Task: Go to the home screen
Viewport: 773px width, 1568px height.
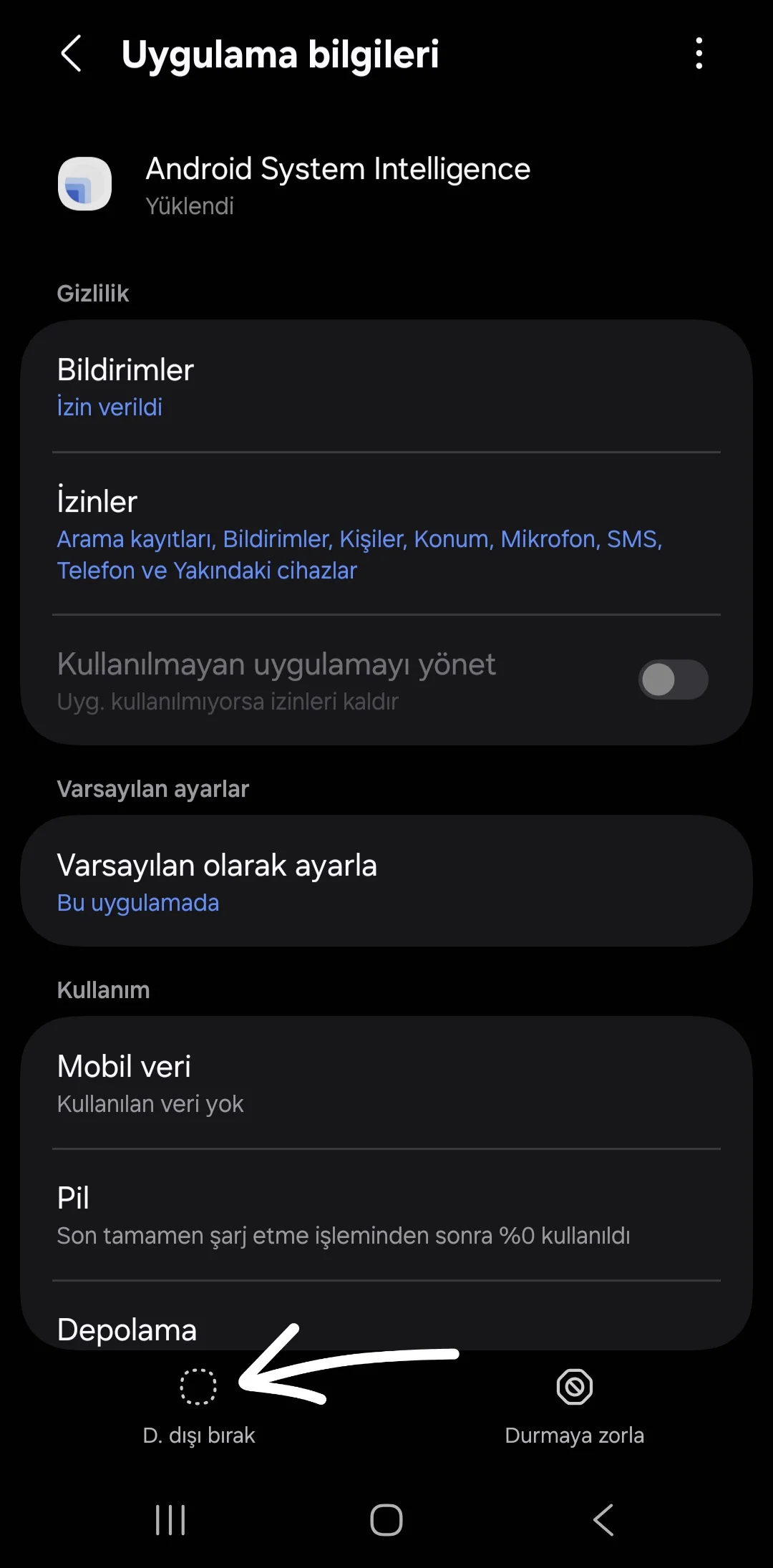Action: [x=386, y=1519]
